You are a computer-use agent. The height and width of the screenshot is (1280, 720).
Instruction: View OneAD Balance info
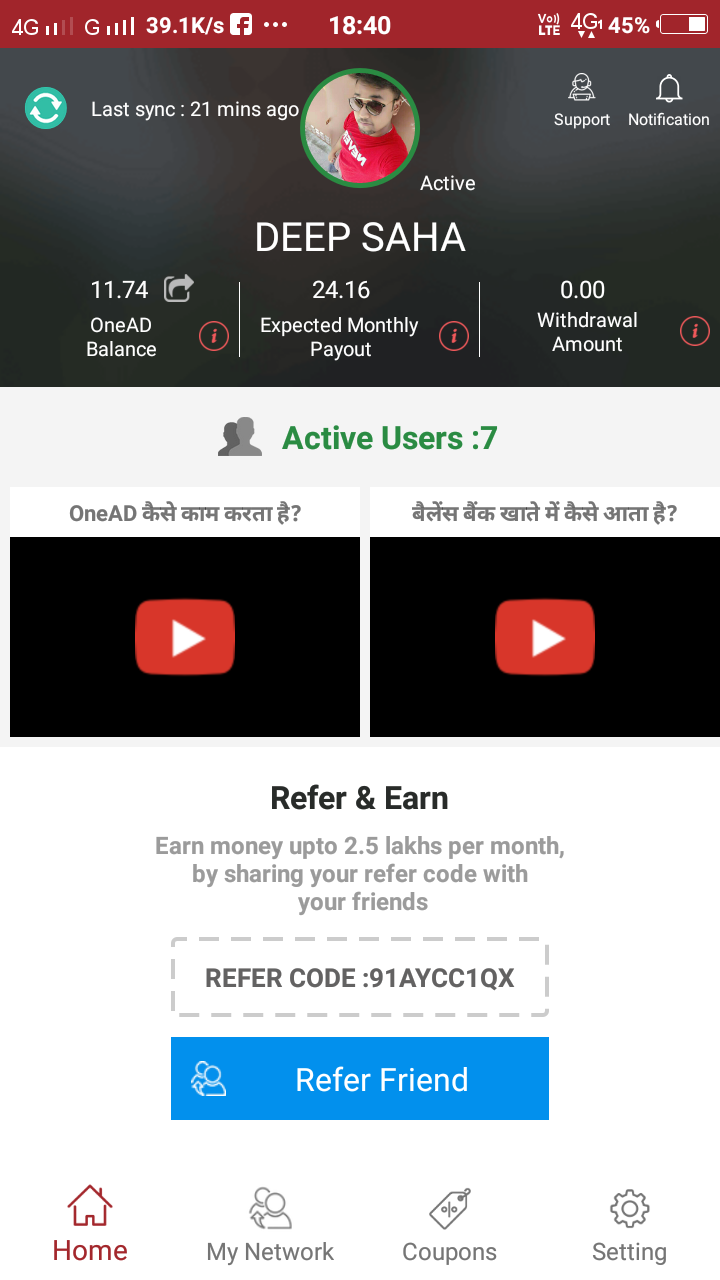click(213, 337)
